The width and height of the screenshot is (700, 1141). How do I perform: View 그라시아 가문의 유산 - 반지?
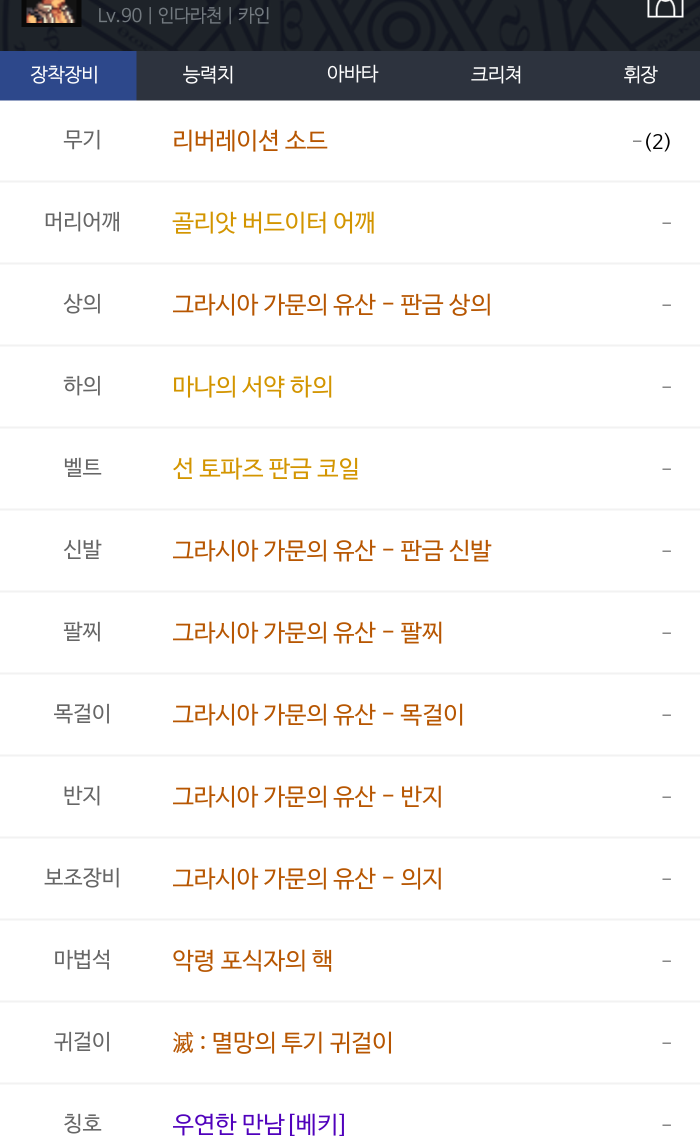click(x=308, y=797)
